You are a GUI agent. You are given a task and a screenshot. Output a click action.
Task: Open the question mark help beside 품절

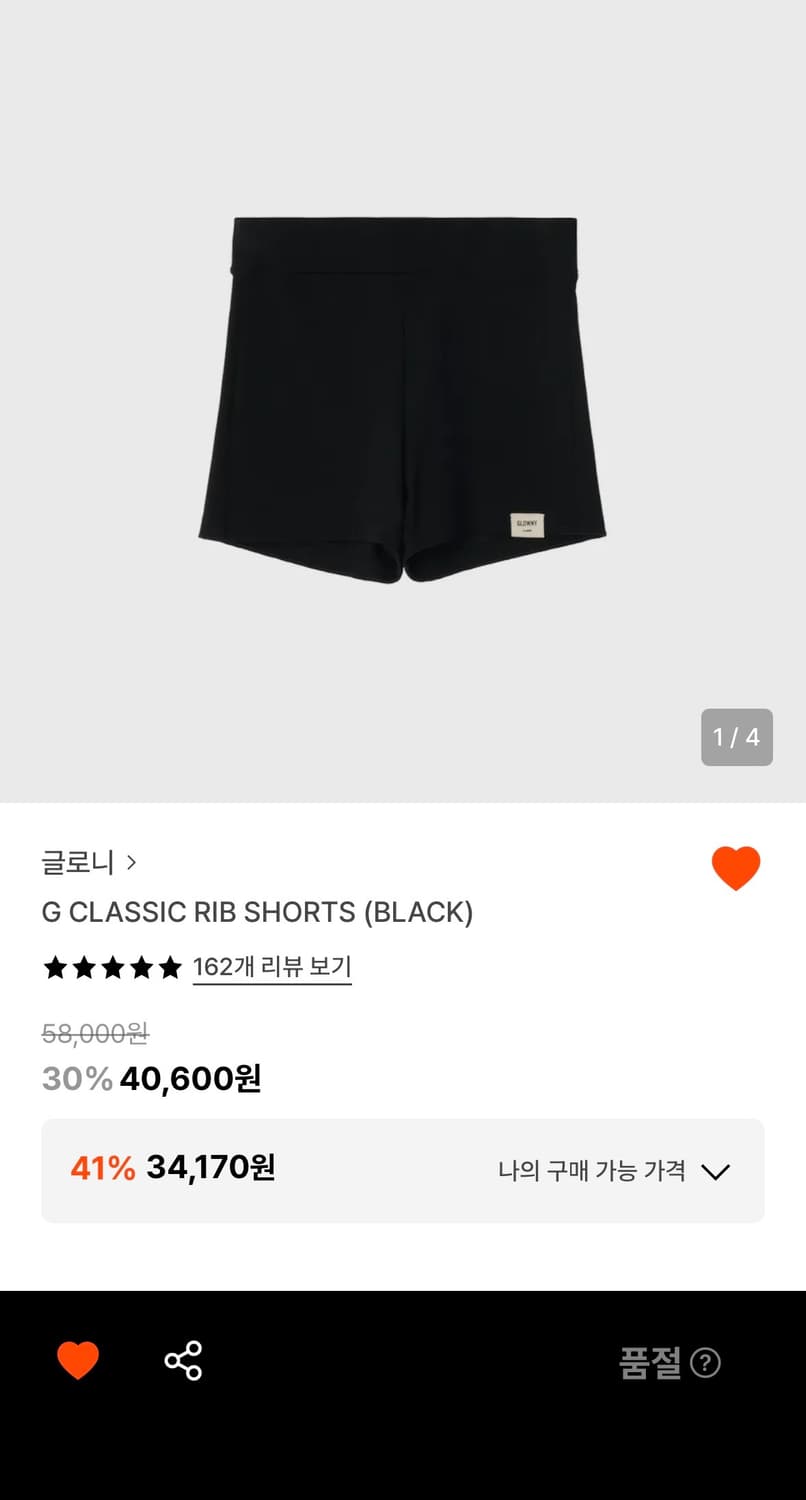click(708, 1363)
